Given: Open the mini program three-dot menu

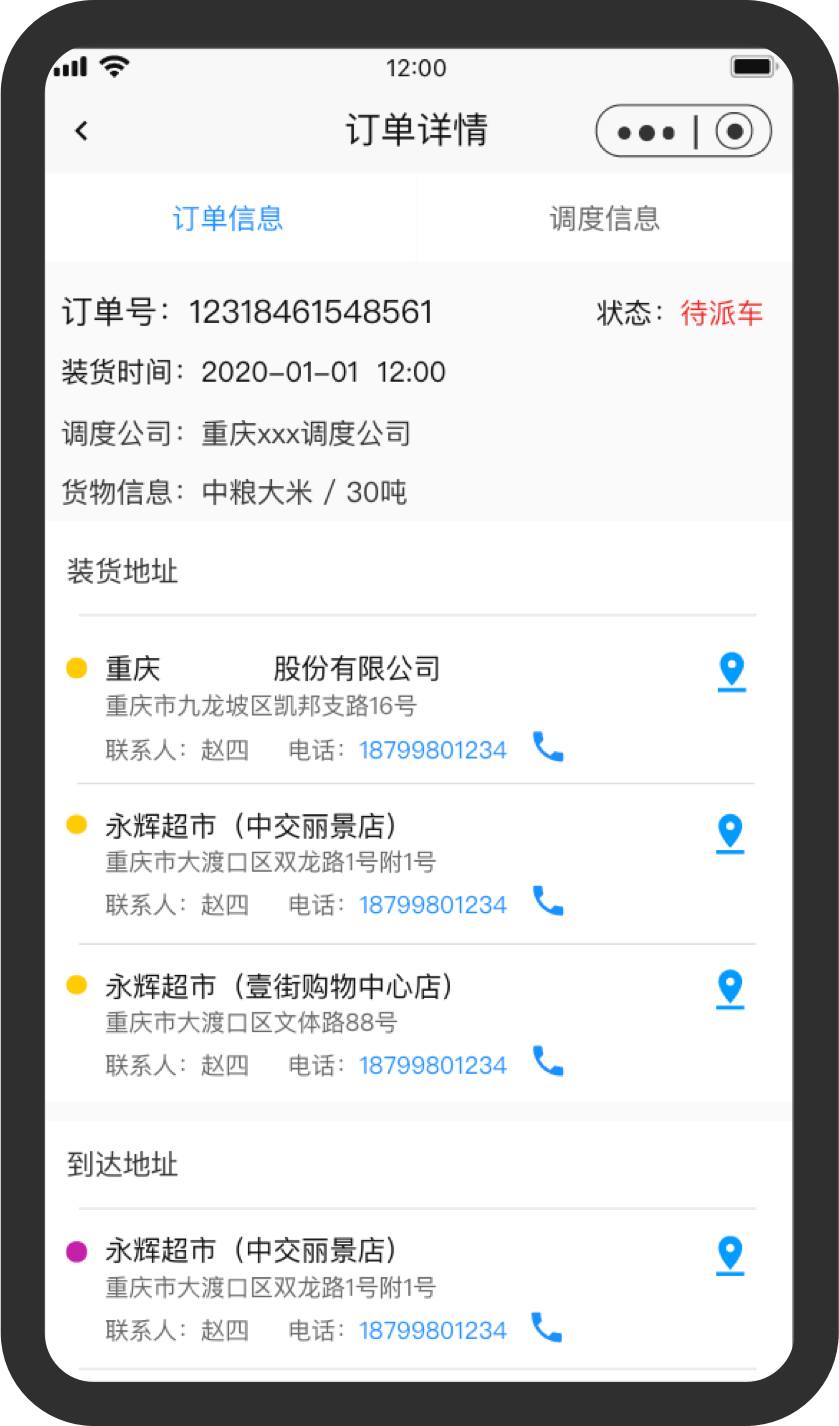Looking at the screenshot, I should coord(646,132).
